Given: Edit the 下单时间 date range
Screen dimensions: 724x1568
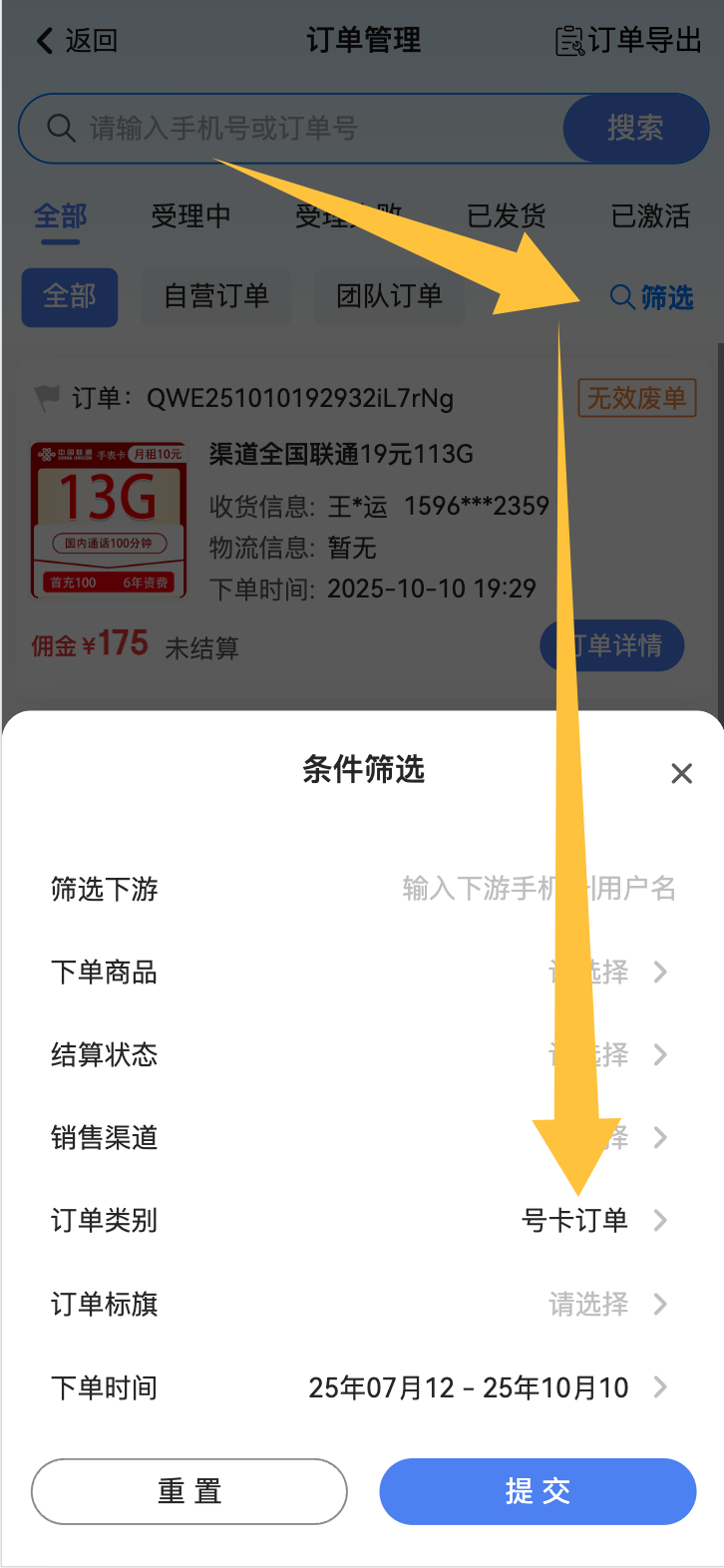Looking at the screenshot, I should tap(487, 1387).
